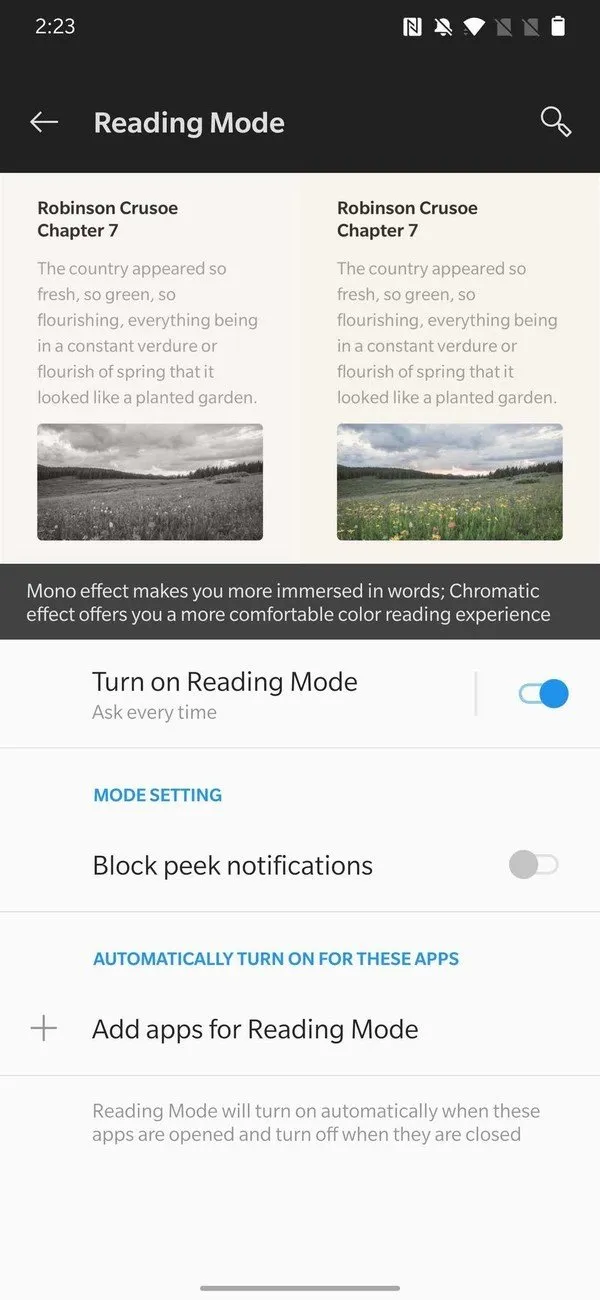Enable Block peek notifications
This screenshot has height=1300, width=600.
point(533,865)
